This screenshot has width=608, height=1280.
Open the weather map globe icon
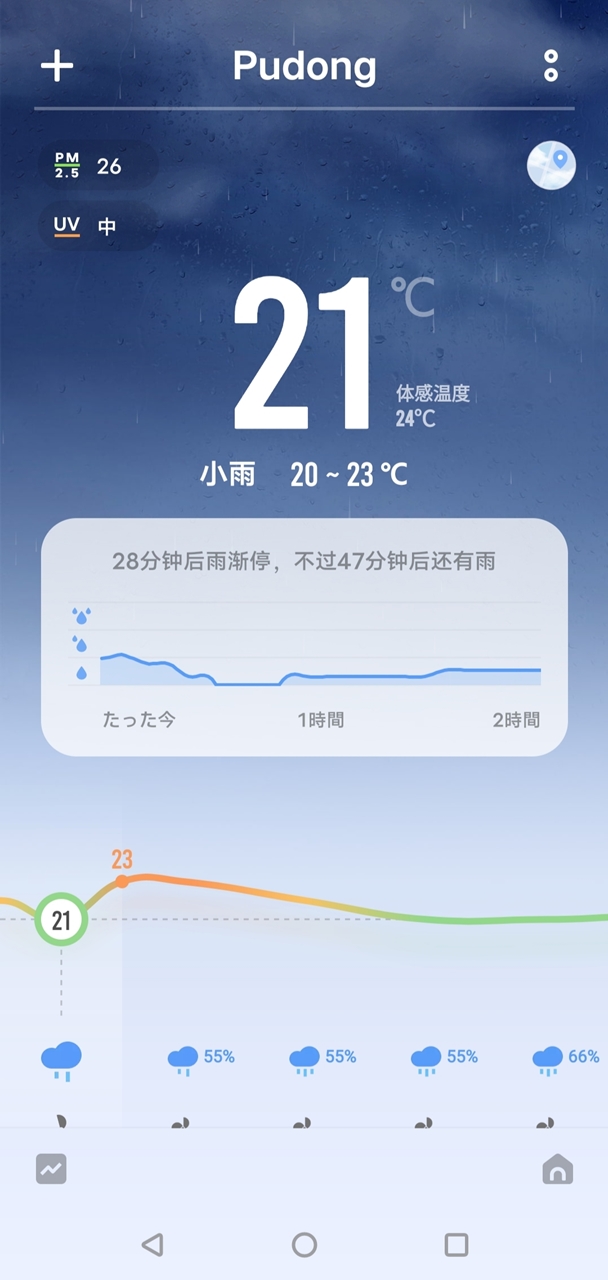[552, 165]
